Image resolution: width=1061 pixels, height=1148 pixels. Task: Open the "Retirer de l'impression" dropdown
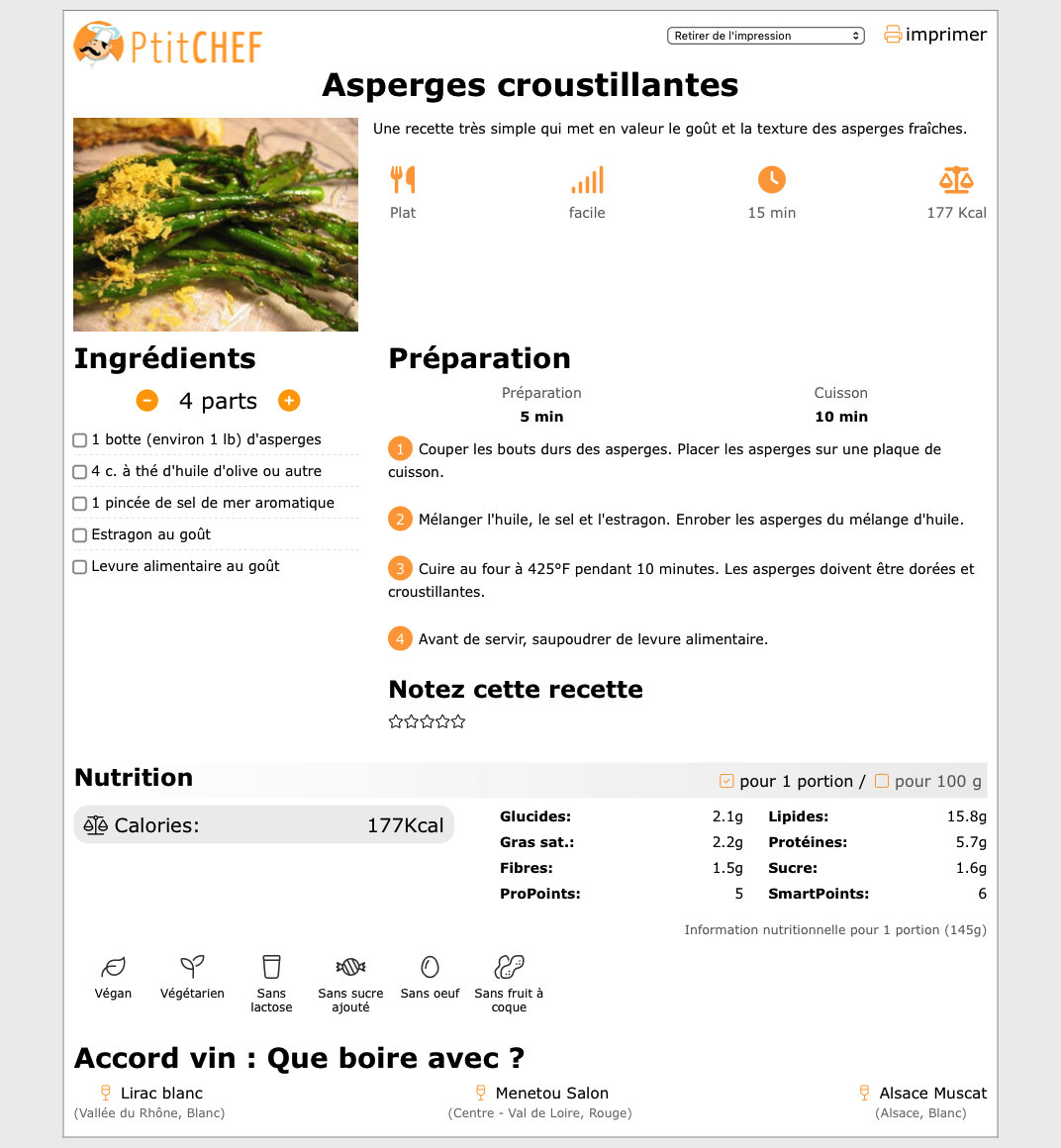[x=766, y=36]
